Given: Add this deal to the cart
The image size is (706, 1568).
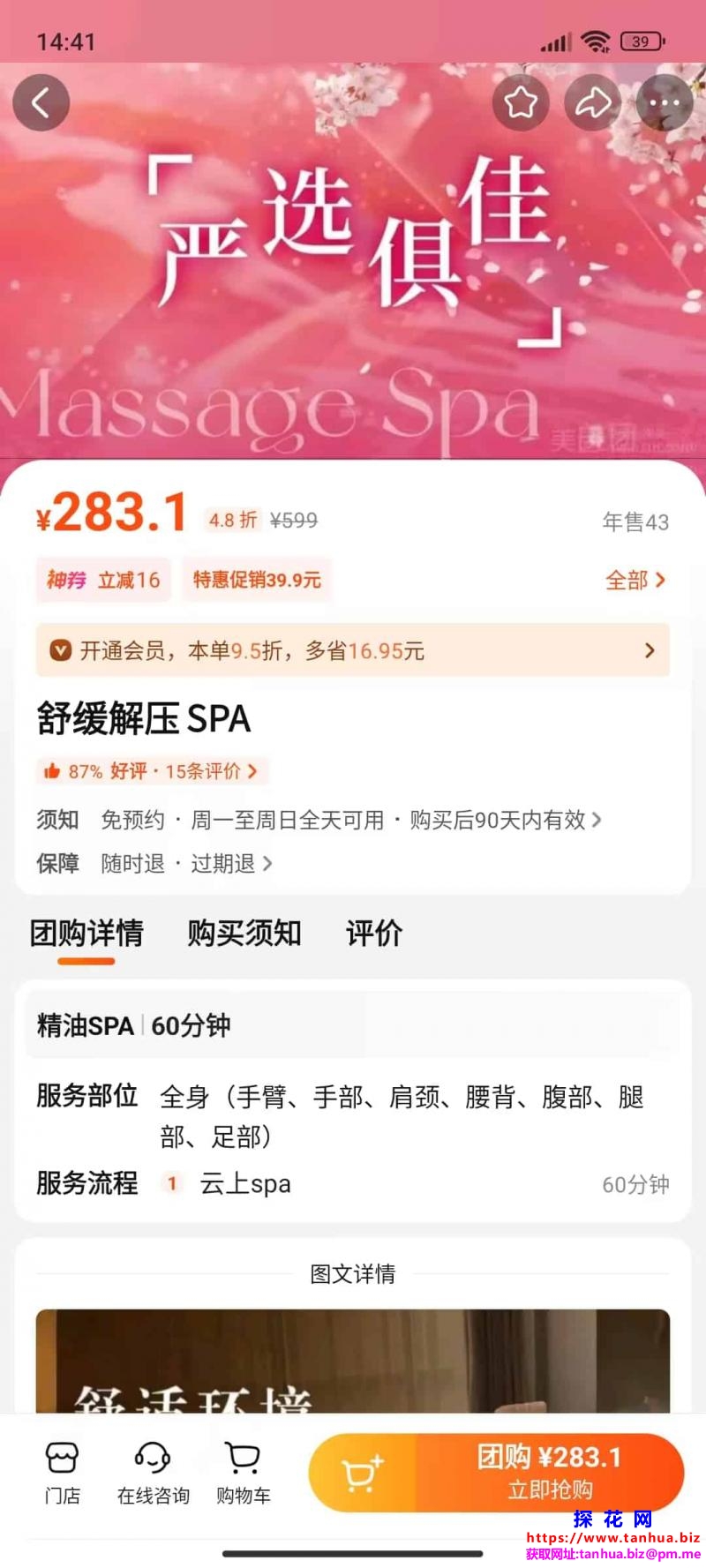Looking at the screenshot, I should (362, 1472).
